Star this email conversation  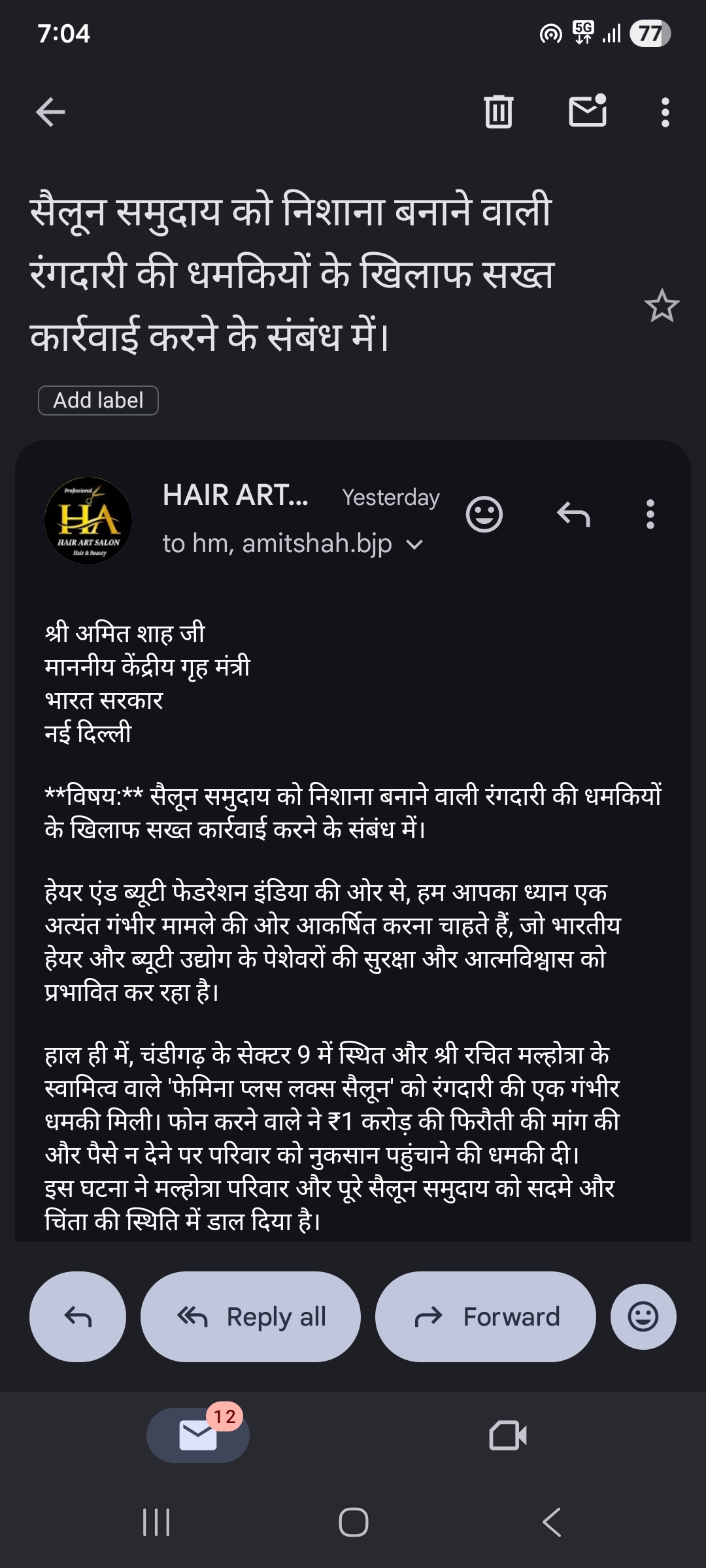[662, 306]
